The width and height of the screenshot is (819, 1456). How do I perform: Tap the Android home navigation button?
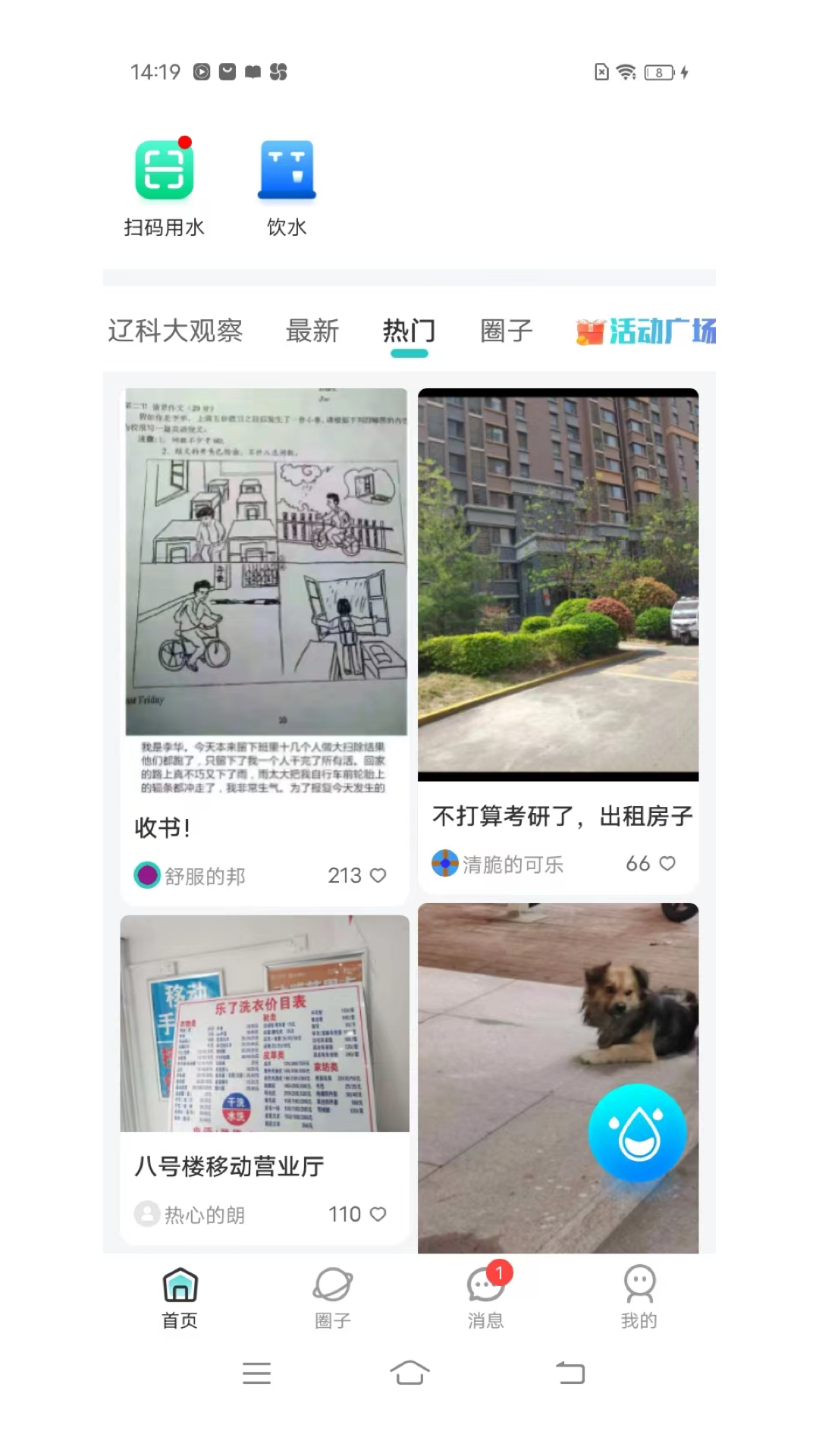point(409,1373)
